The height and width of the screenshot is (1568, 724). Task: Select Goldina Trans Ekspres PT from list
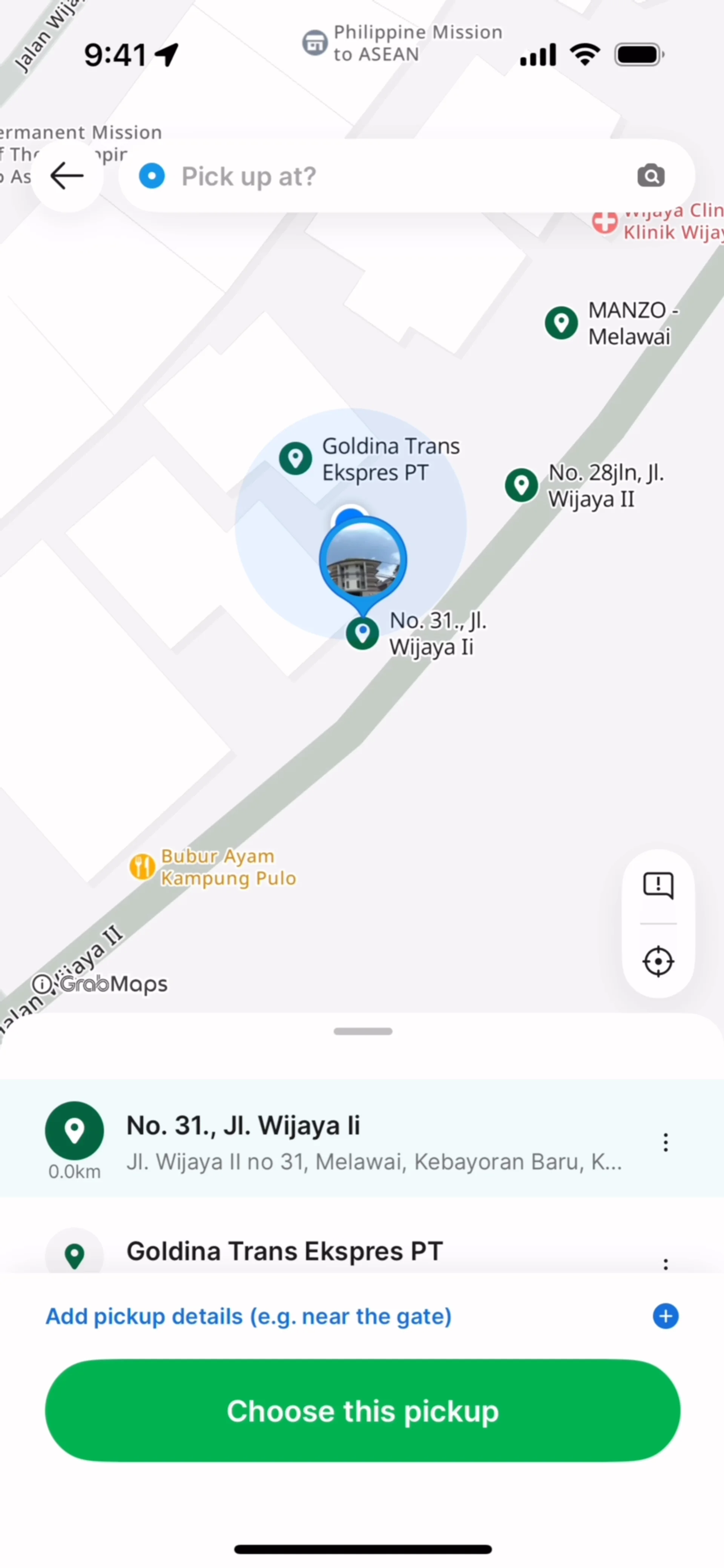(284, 1251)
